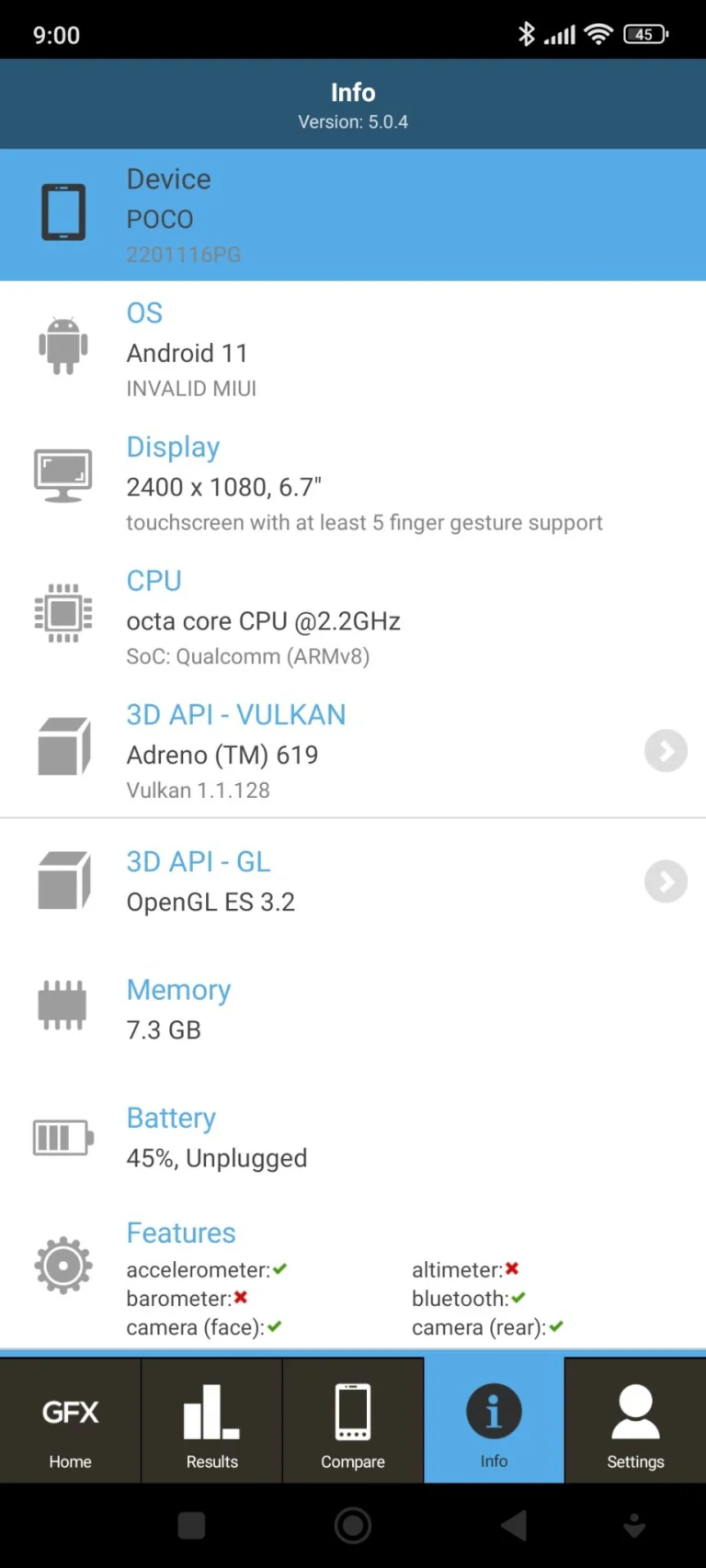Screen dimensions: 706x1568
Task: Select the GFX Home icon
Action: (x=70, y=1411)
